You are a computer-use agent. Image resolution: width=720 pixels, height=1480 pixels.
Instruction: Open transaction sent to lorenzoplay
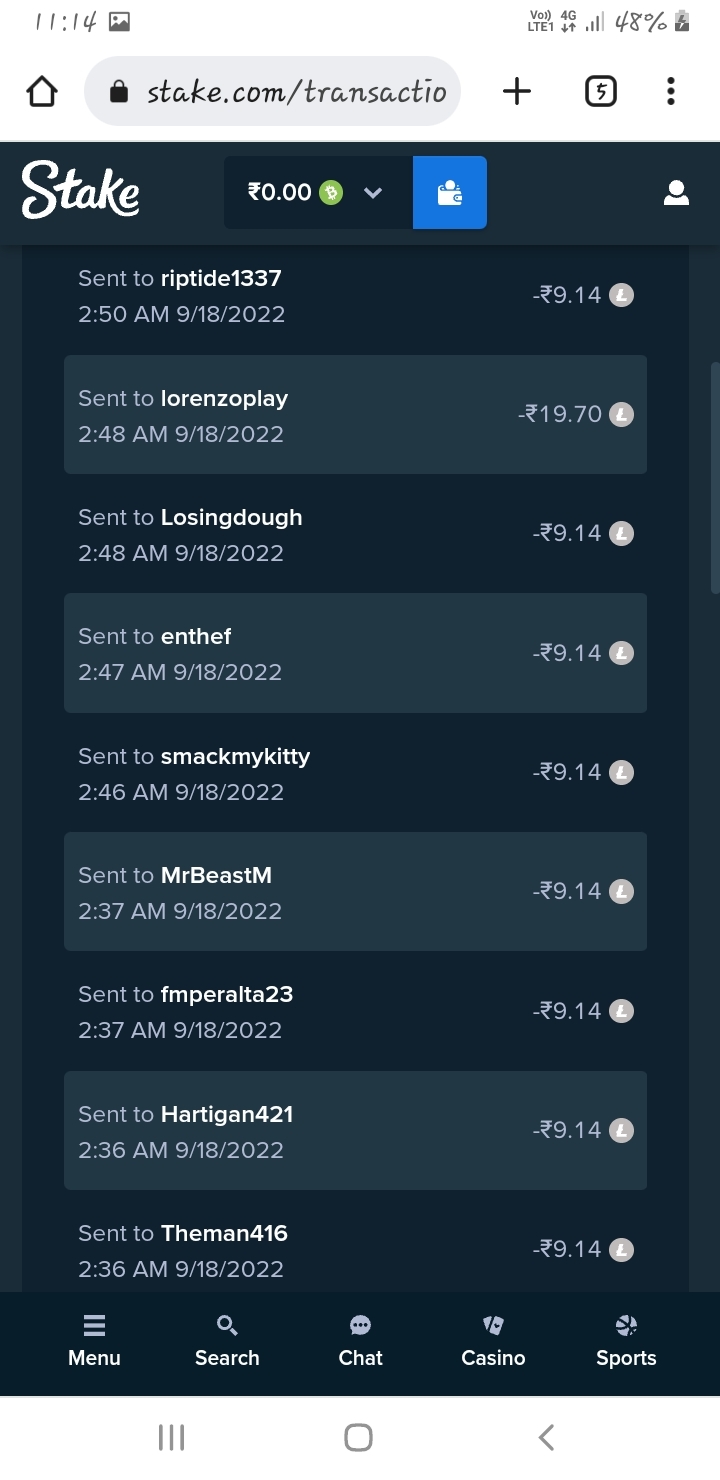coord(355,414)
